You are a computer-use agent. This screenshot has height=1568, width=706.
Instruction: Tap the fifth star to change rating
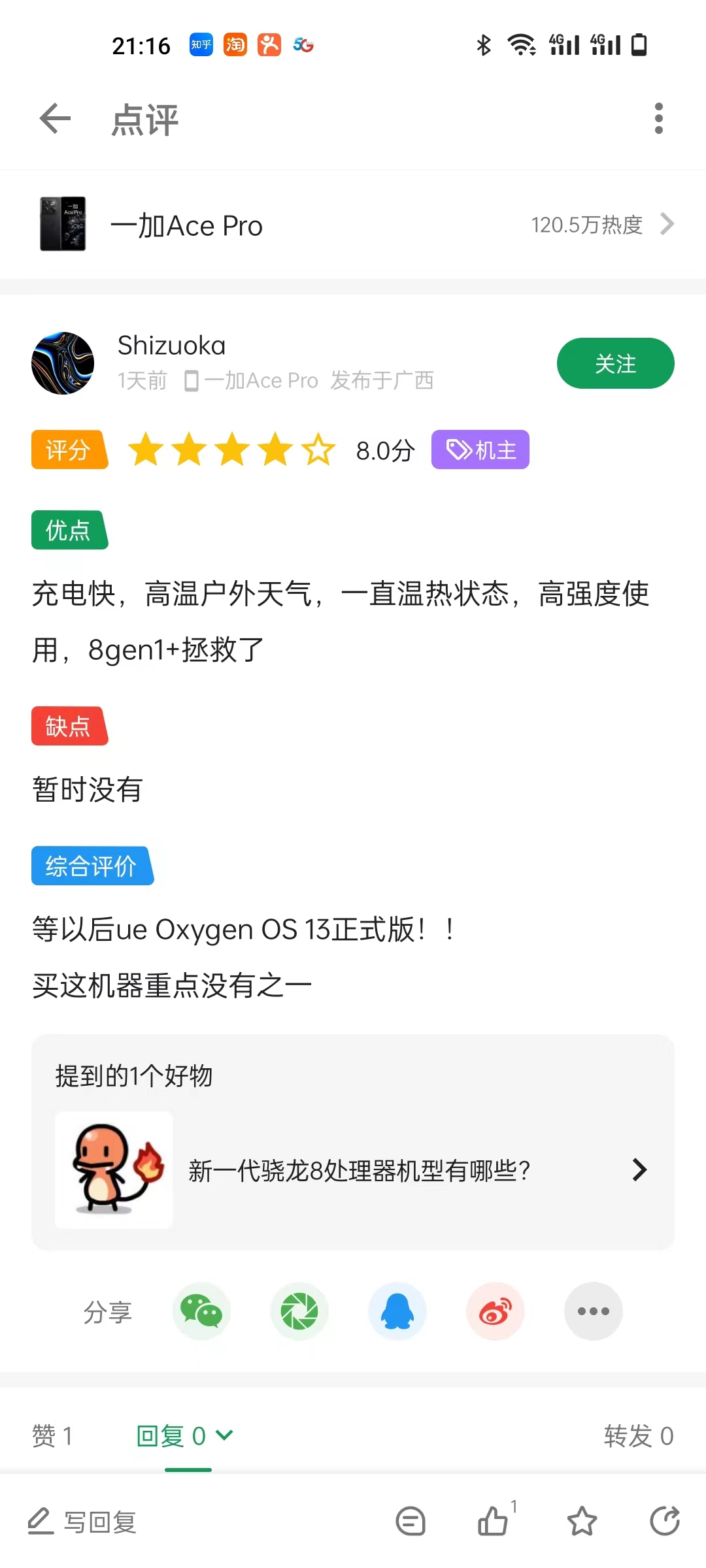pos(320,449)
